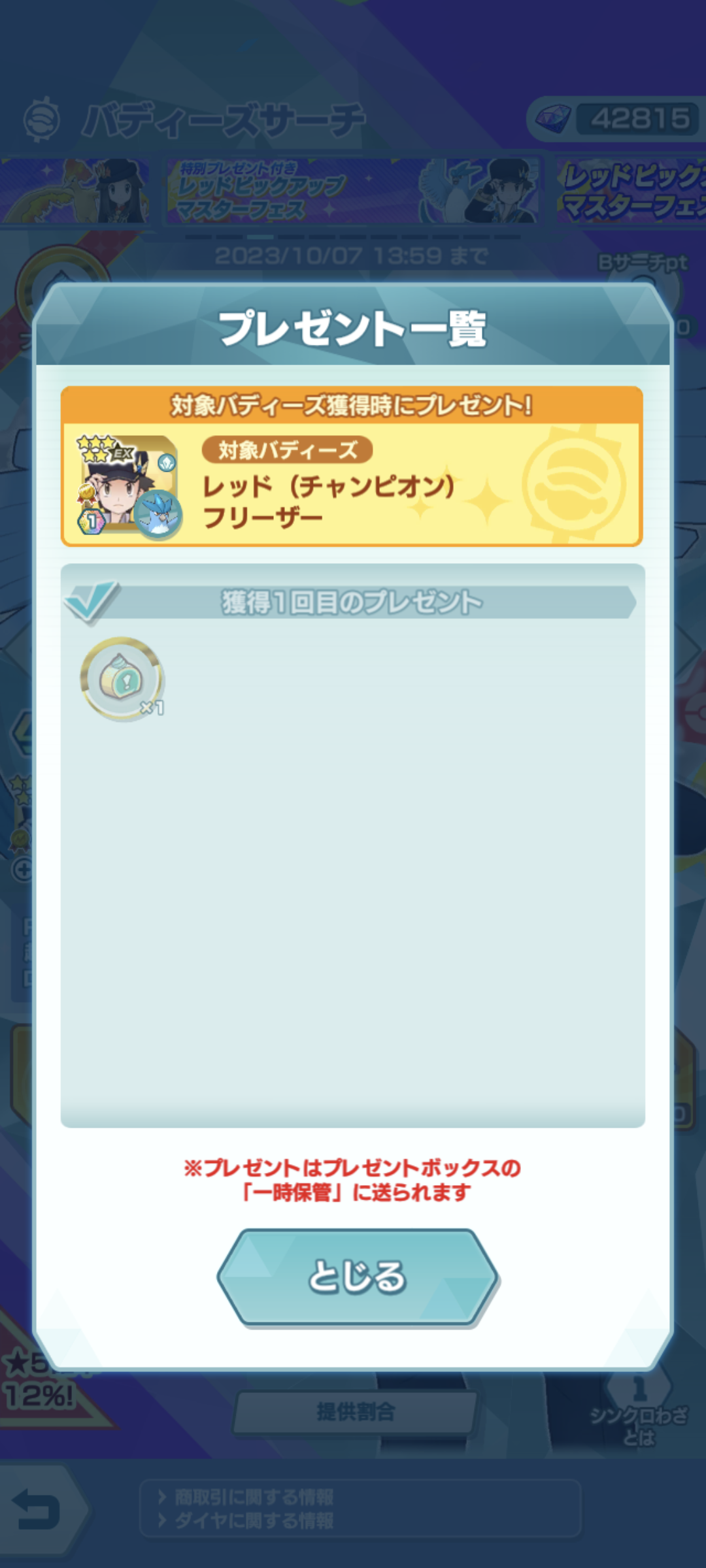Open Red (Champion) and Freezer sync pair thumbnail
The width and height of the screenshot is (706, 1568).
[x=128, y=485]
